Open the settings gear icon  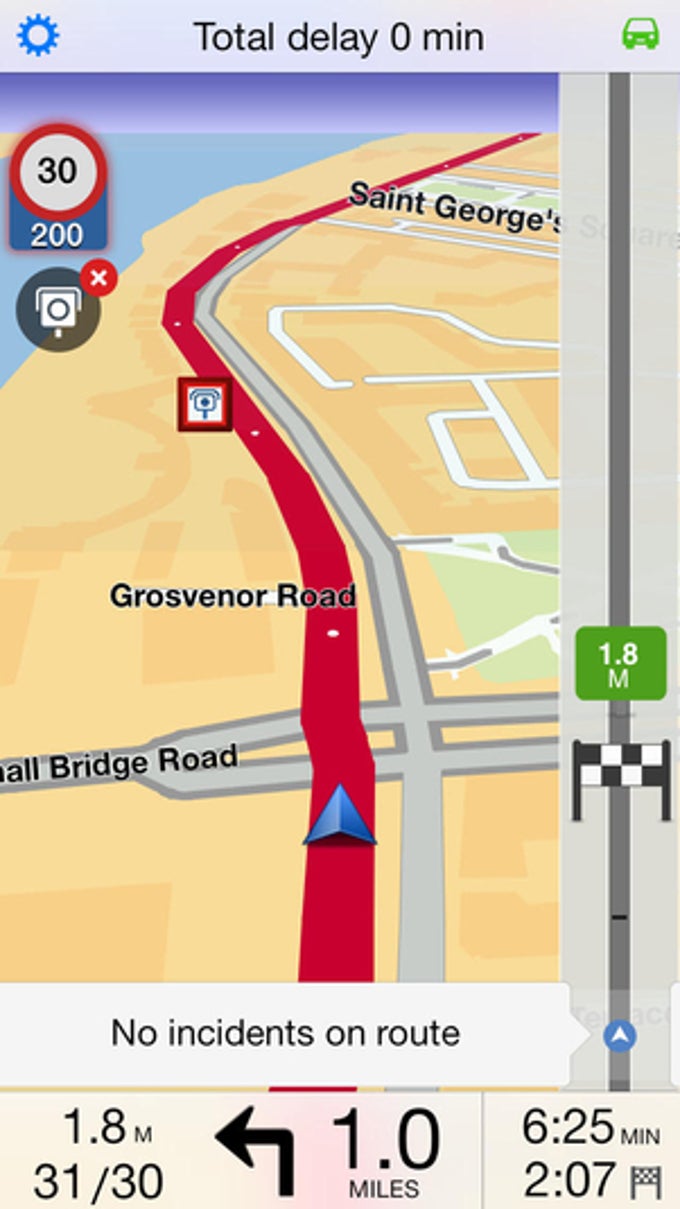[x=39, y=36]
